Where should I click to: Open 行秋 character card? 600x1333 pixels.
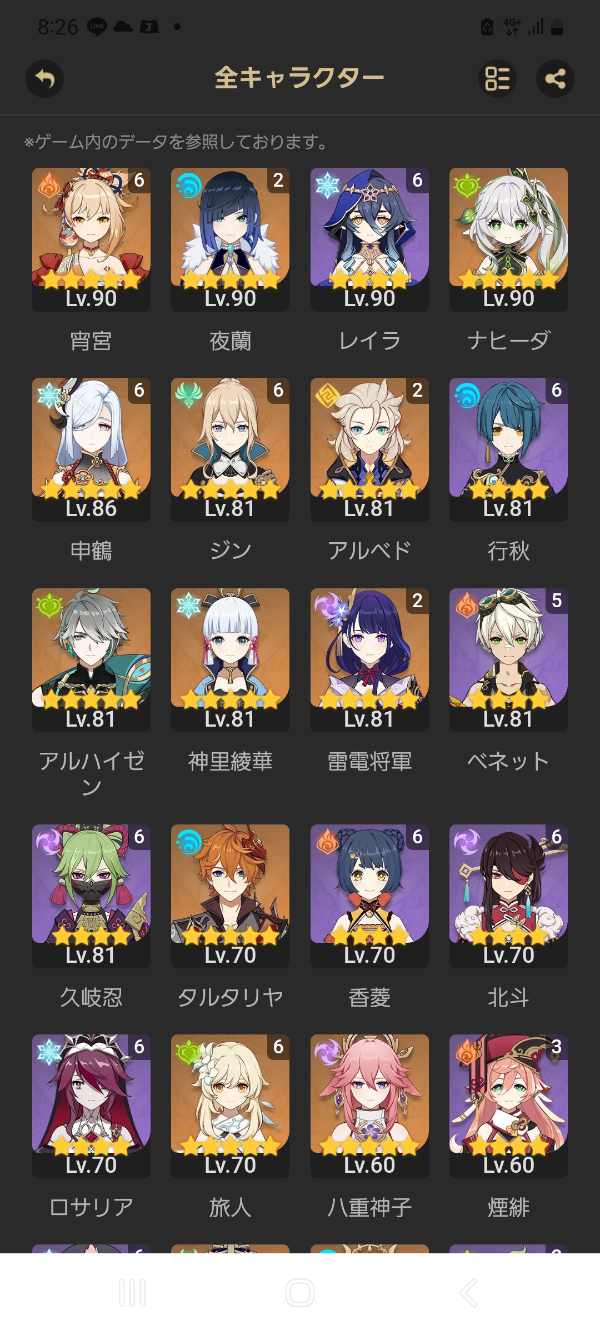508,449
